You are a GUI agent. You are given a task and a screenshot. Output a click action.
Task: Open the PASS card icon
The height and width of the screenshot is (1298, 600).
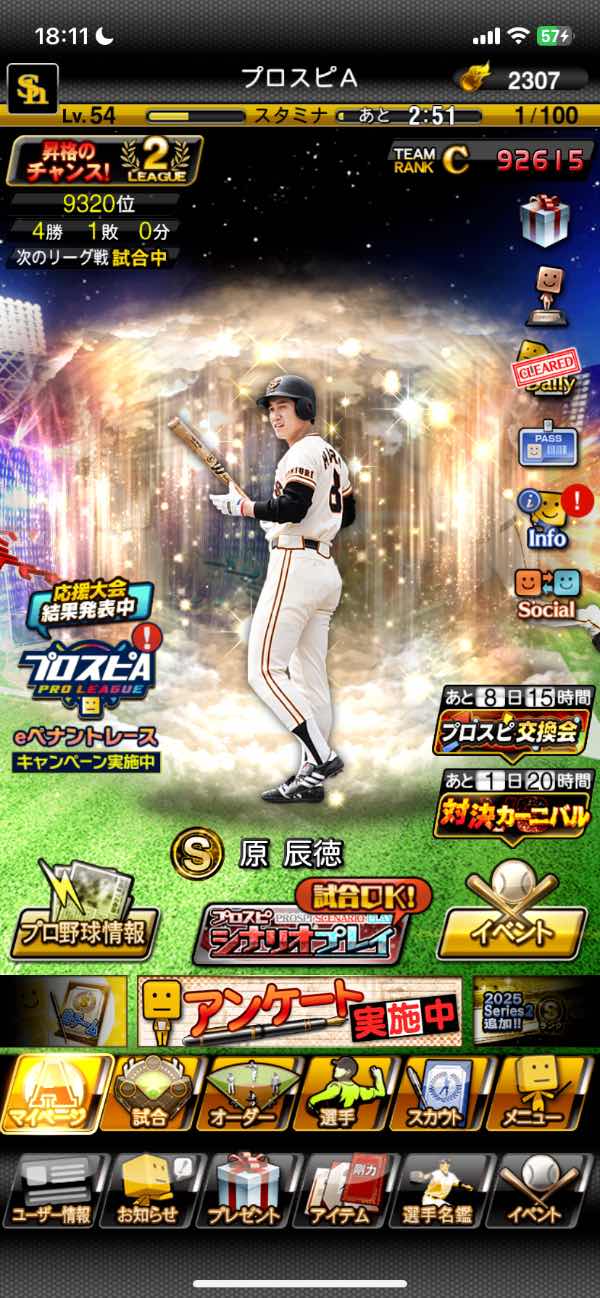[x=547, y=445]
